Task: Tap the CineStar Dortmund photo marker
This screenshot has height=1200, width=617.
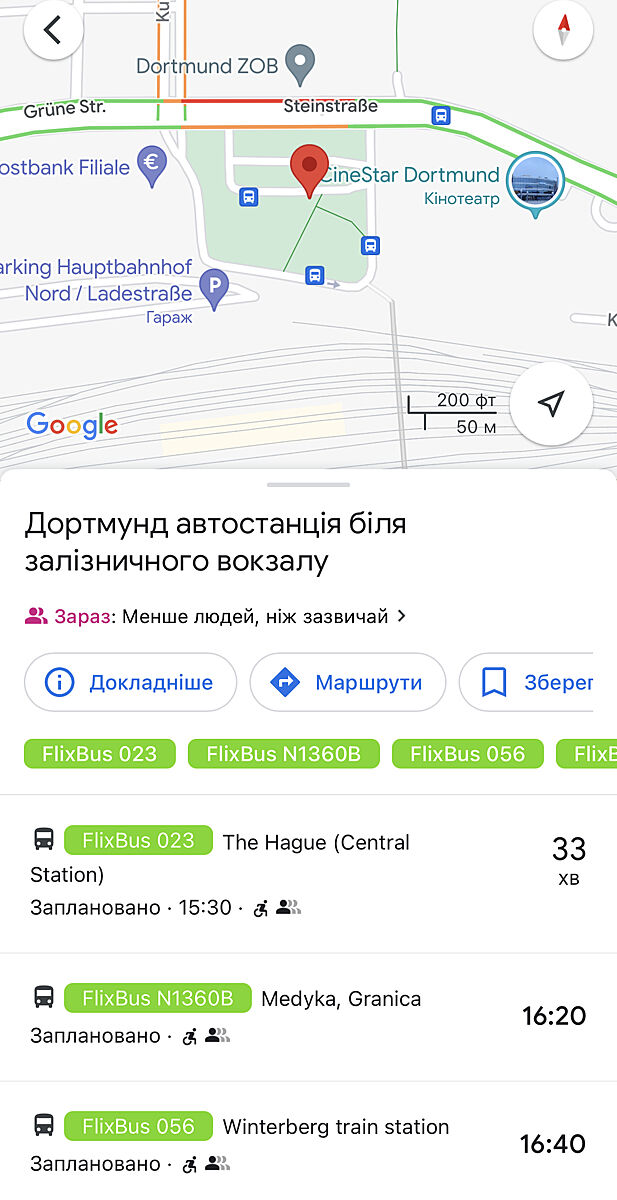Action: point(535,181)
